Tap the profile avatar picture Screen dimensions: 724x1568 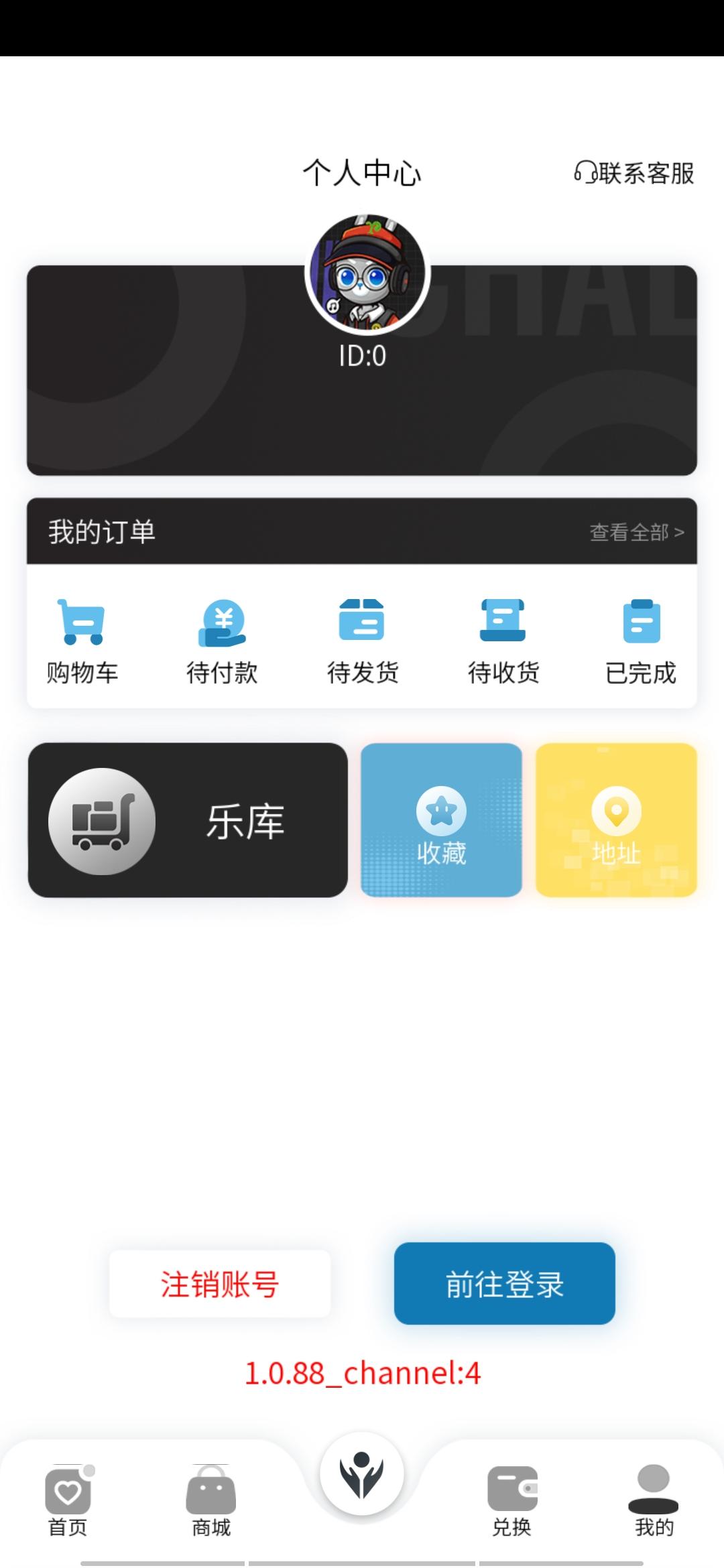(366, 273)
